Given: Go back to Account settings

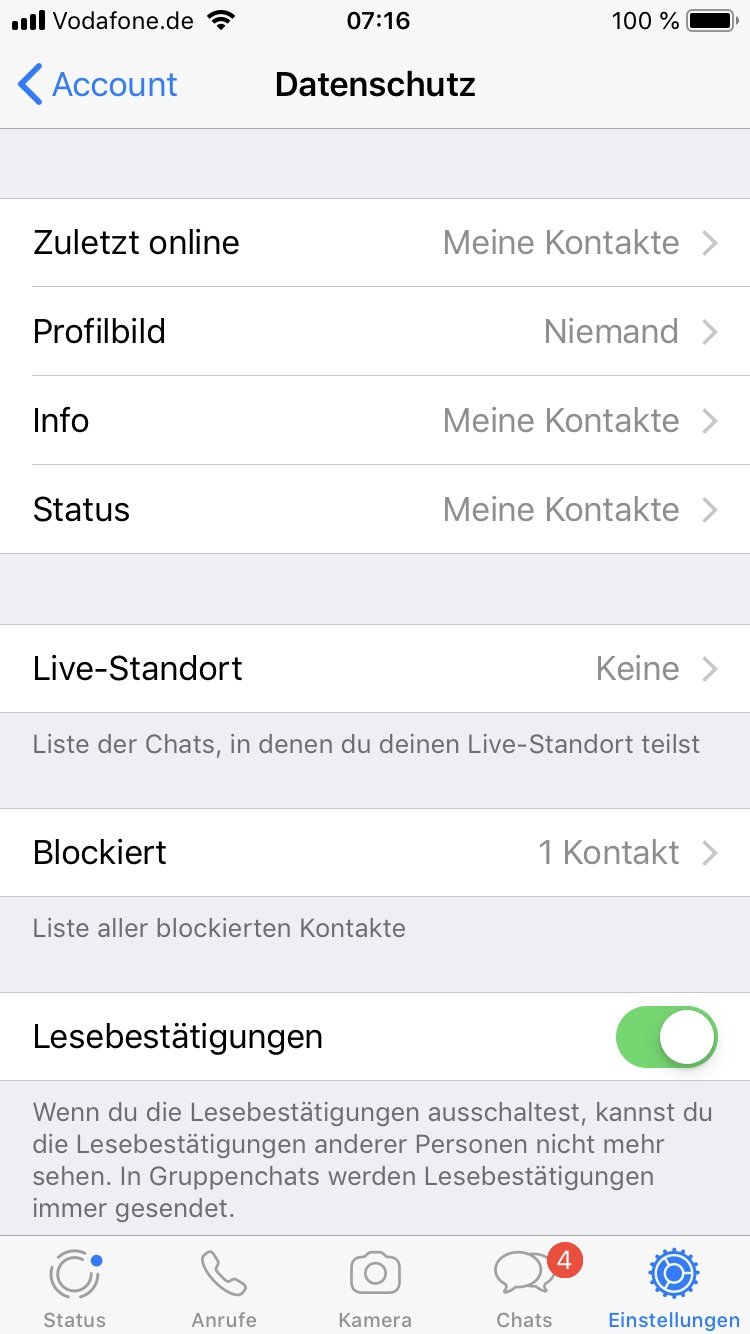Looking at the screenshot, I should click(x=98, y=85).
